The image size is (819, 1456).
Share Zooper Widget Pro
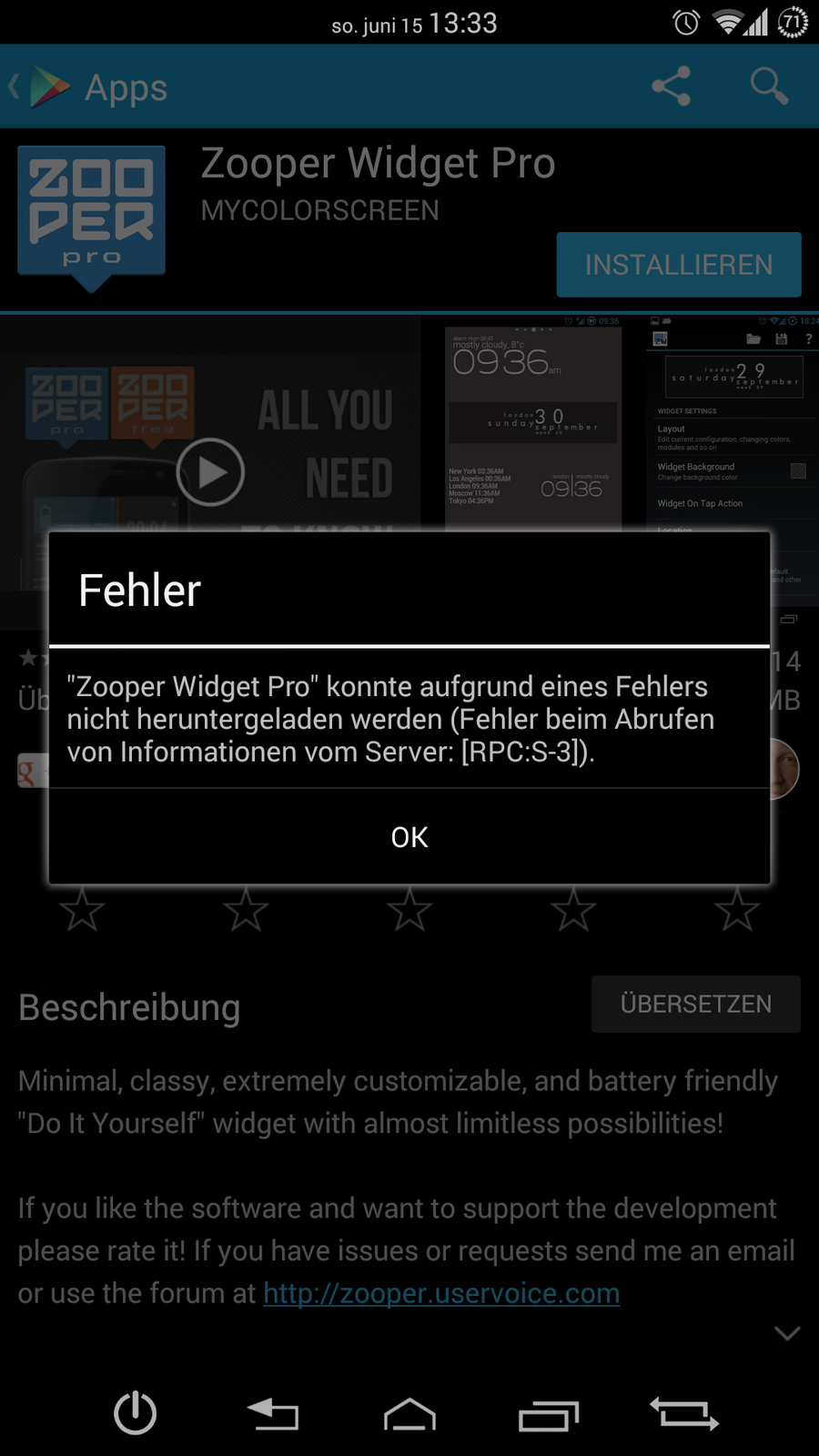672,86
